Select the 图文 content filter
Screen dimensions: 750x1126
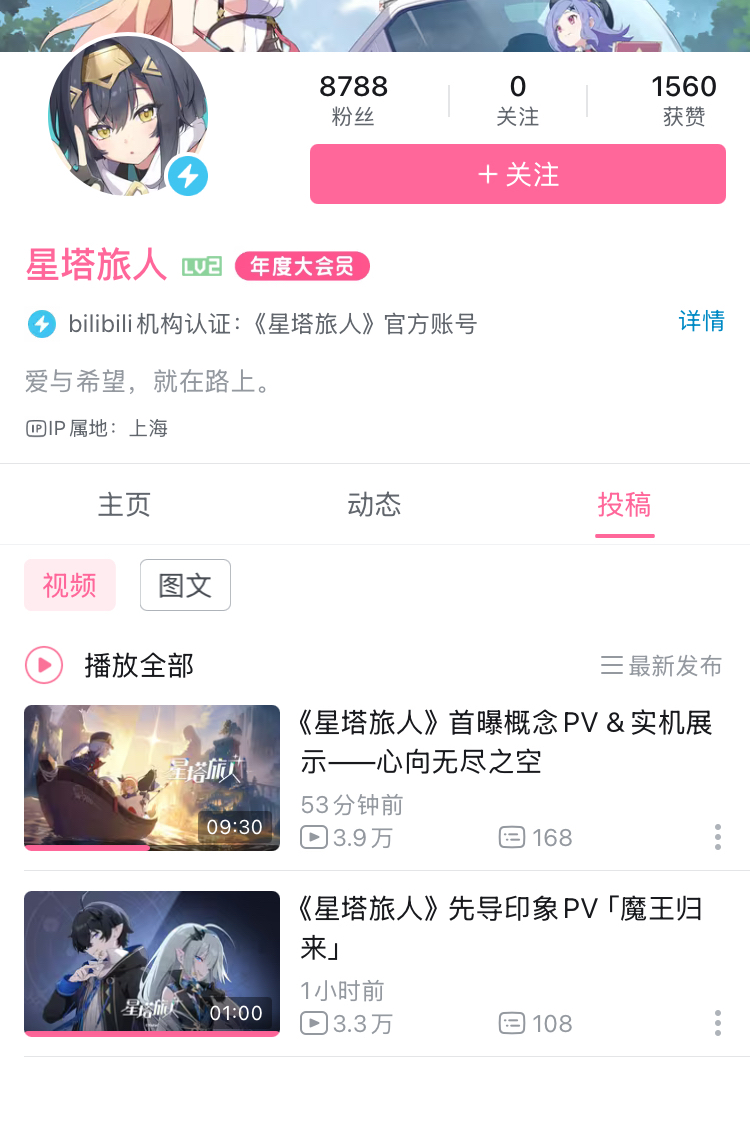(185, 585)
